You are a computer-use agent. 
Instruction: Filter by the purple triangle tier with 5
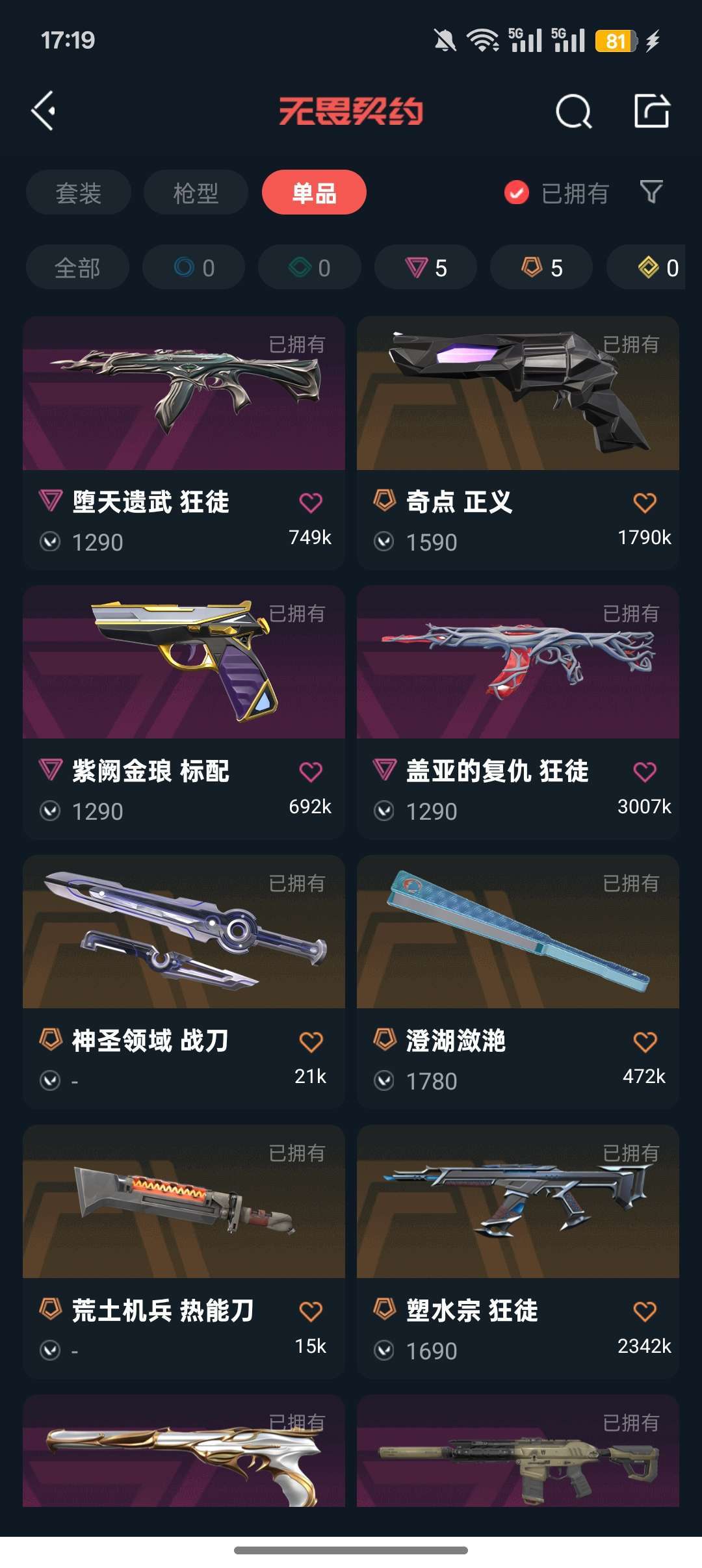pos(426,267)
